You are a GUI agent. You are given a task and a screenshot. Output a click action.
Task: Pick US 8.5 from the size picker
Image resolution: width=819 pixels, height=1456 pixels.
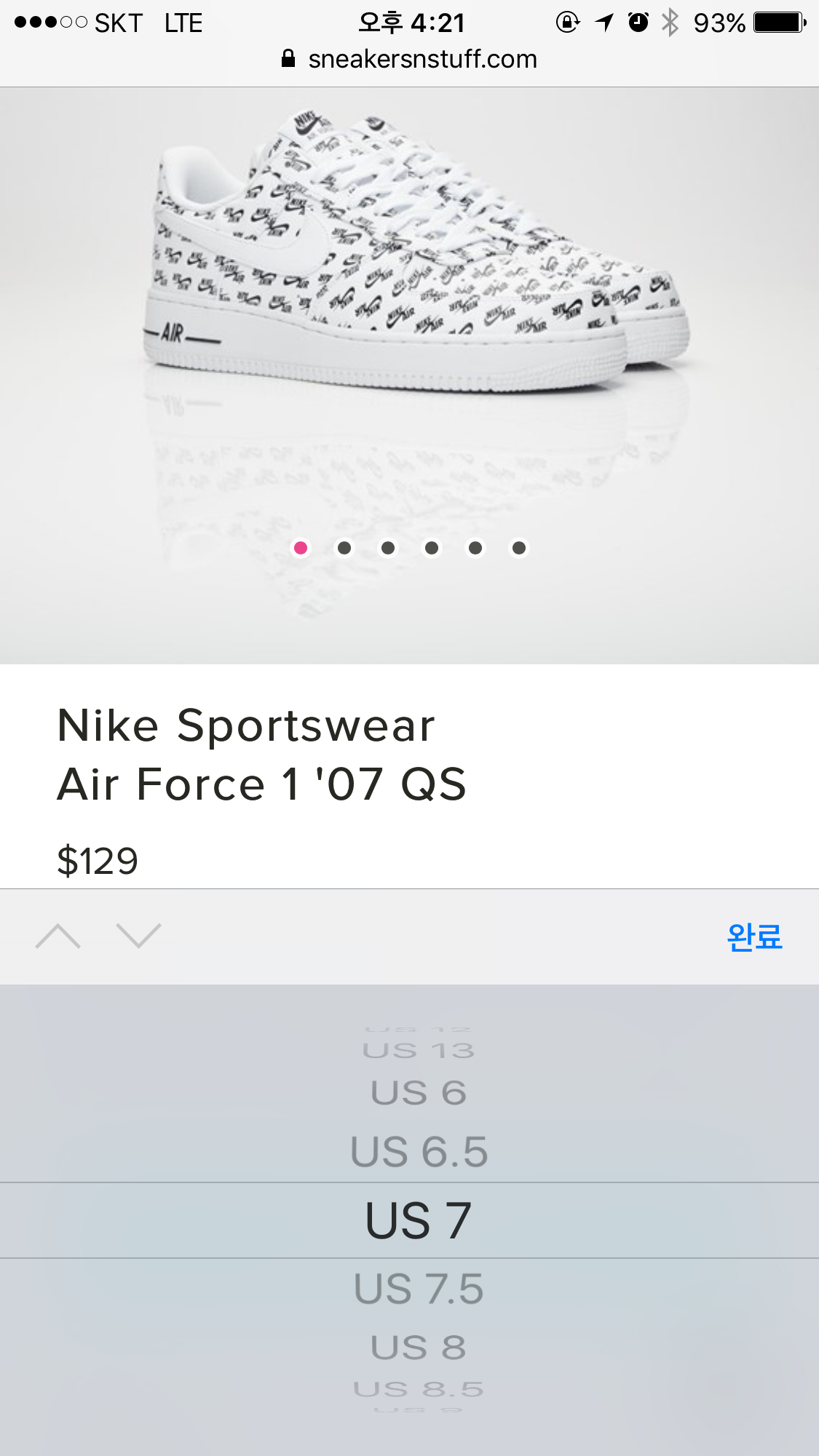point(419,1389)
